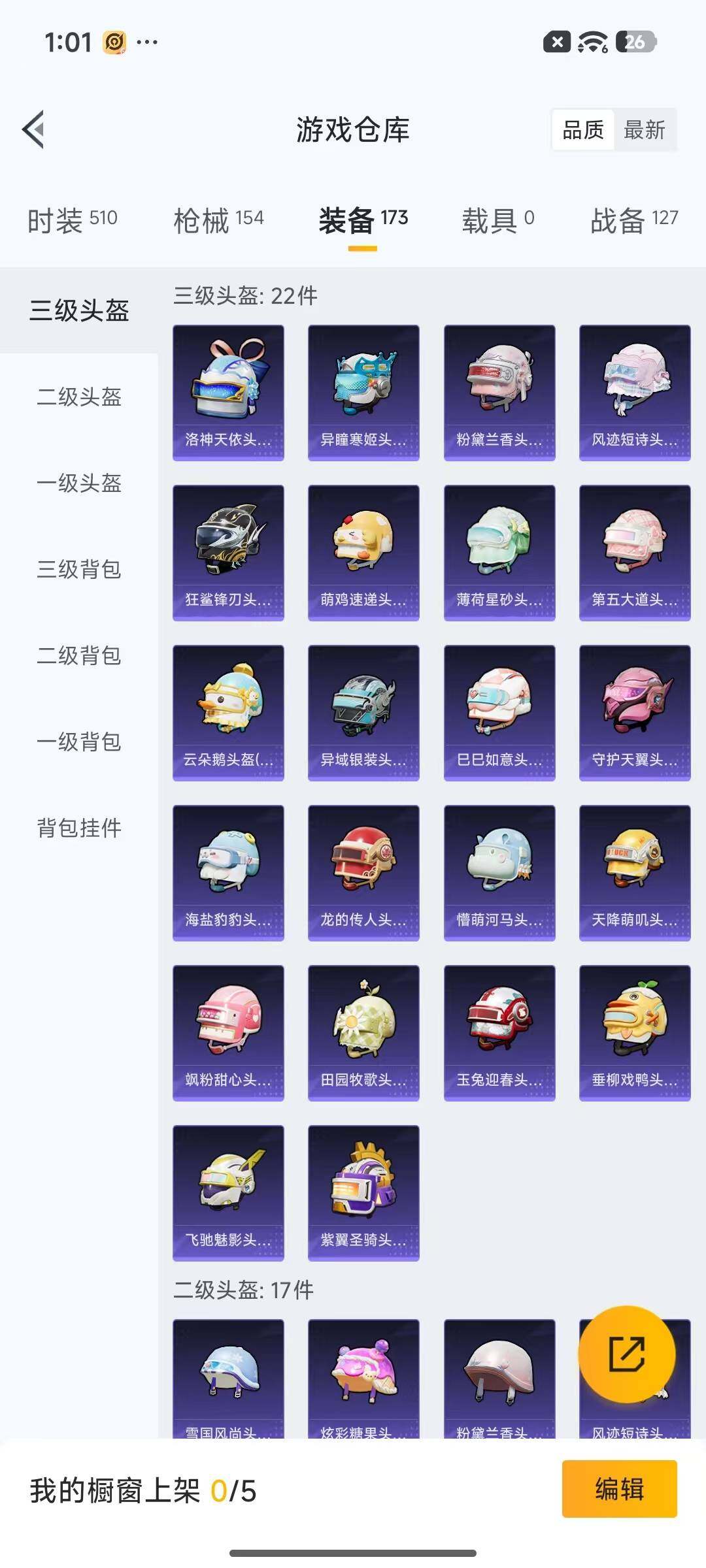Viewport: 706px width, 1568px height.
Task: Open the 垂柳戏鸭头盔 item
Action: tap(634, 1033)
